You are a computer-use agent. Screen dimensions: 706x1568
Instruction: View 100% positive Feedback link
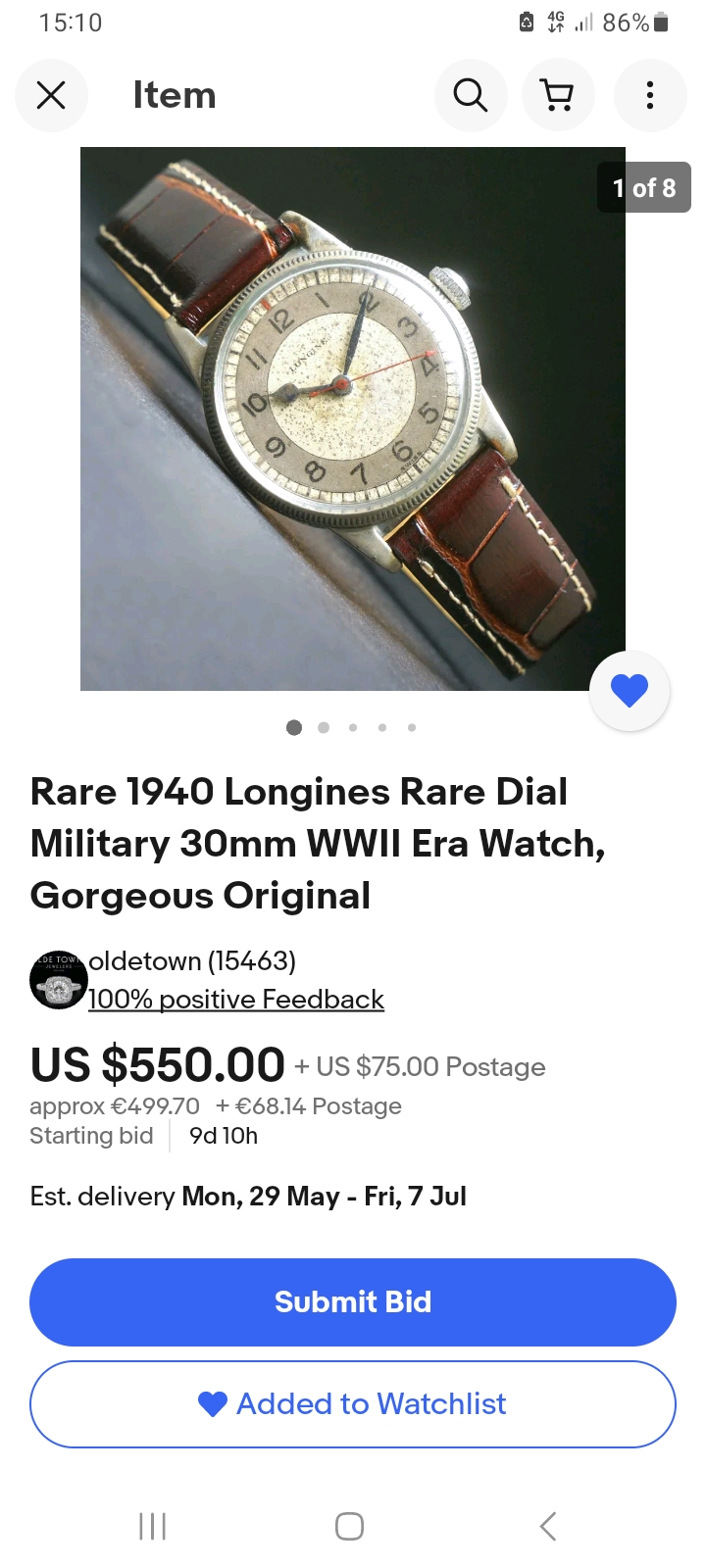pyautogui.click(x=235, y=1000)
